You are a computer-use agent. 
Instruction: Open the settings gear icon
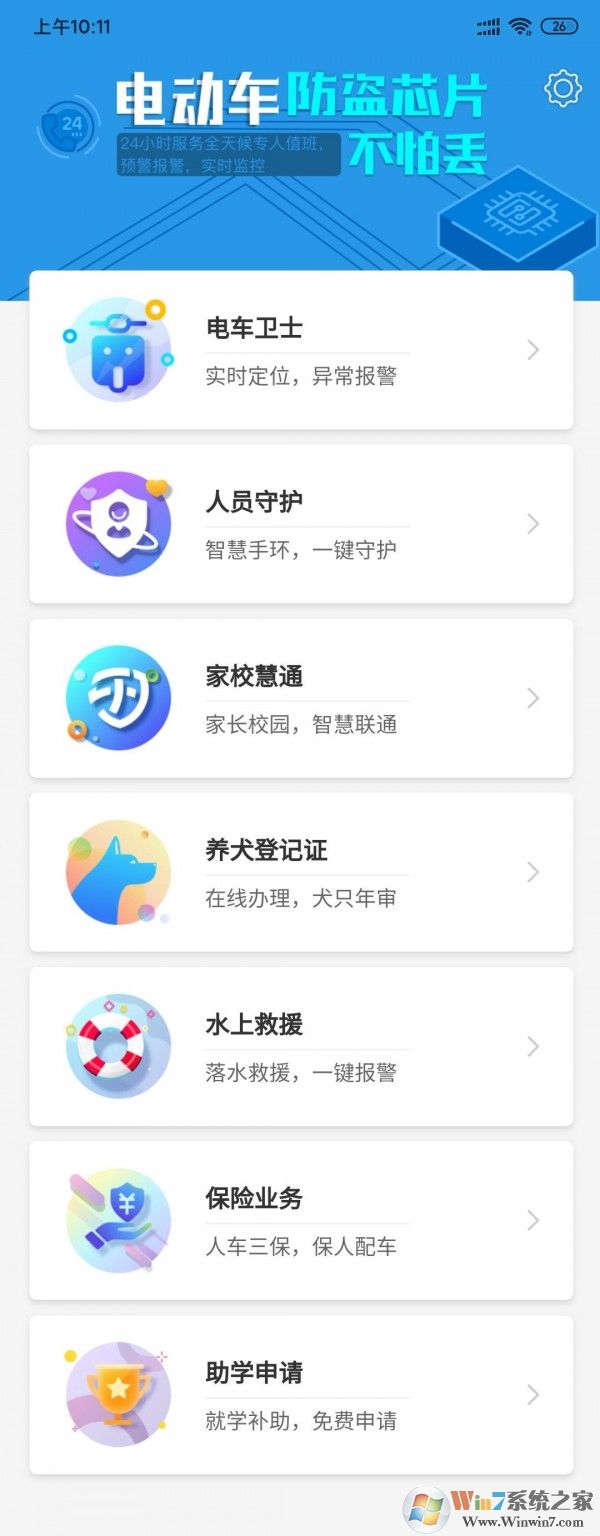[563, 89]
